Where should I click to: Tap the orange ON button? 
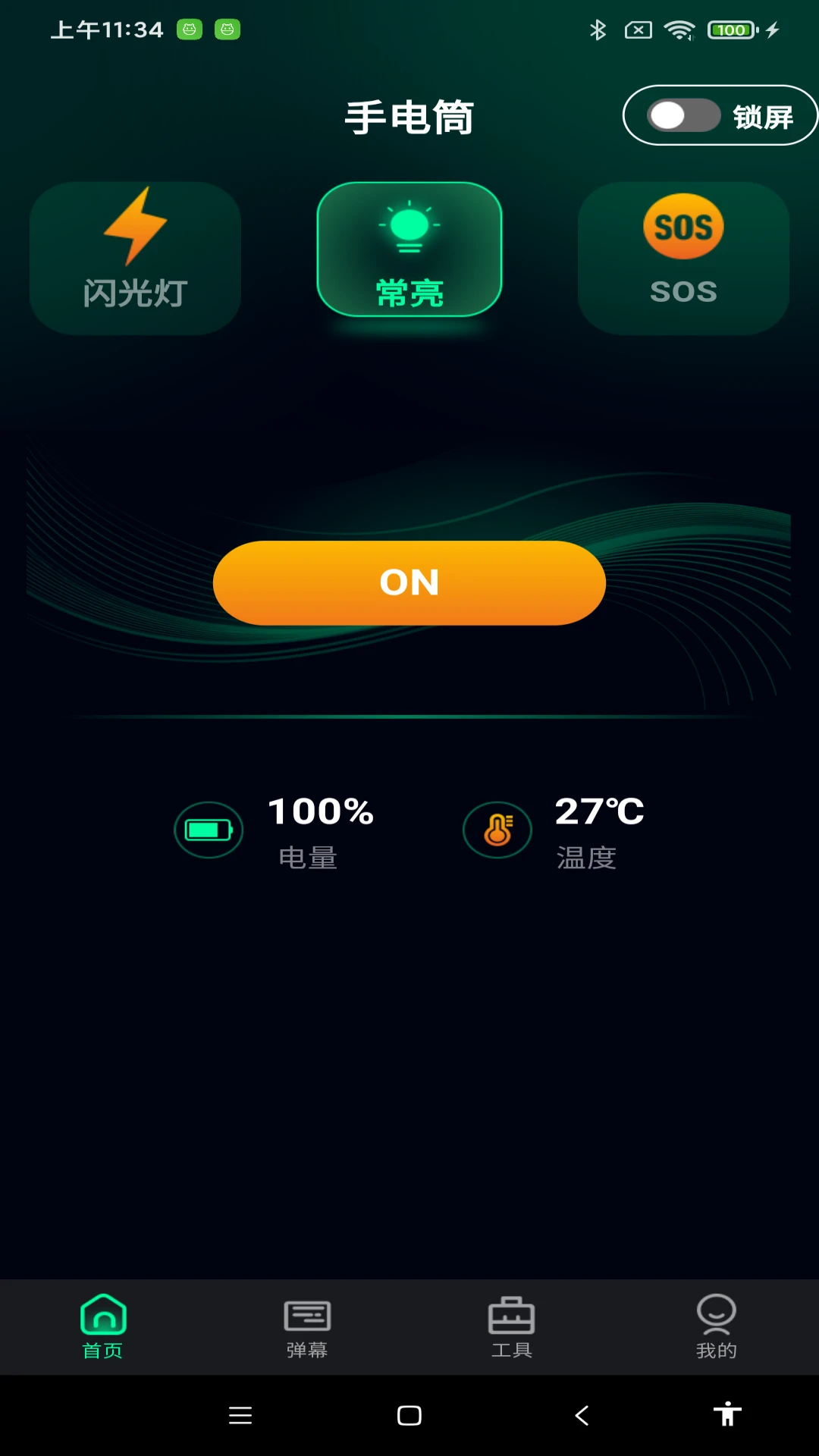coord(409,582)
